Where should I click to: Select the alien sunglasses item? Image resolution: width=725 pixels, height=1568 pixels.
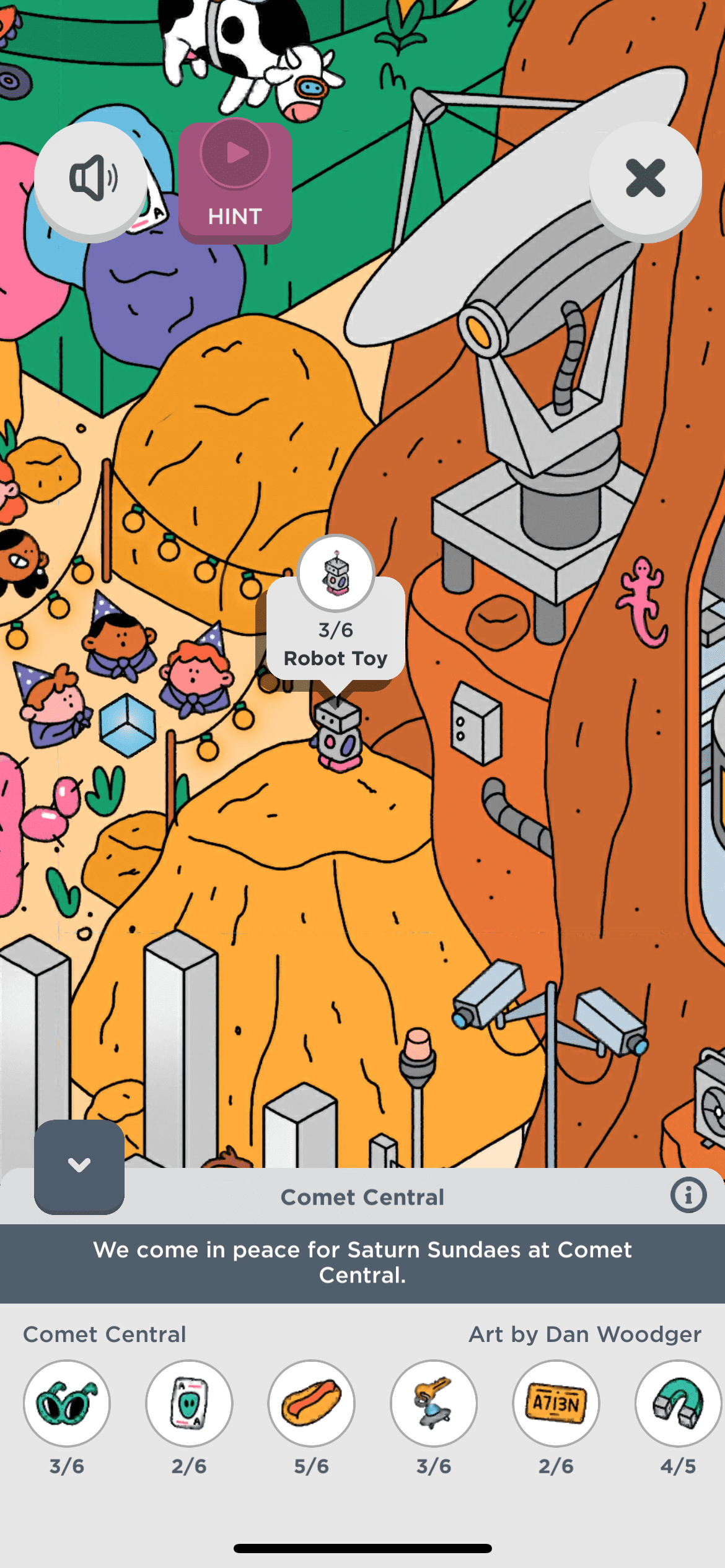point(67,1403)
